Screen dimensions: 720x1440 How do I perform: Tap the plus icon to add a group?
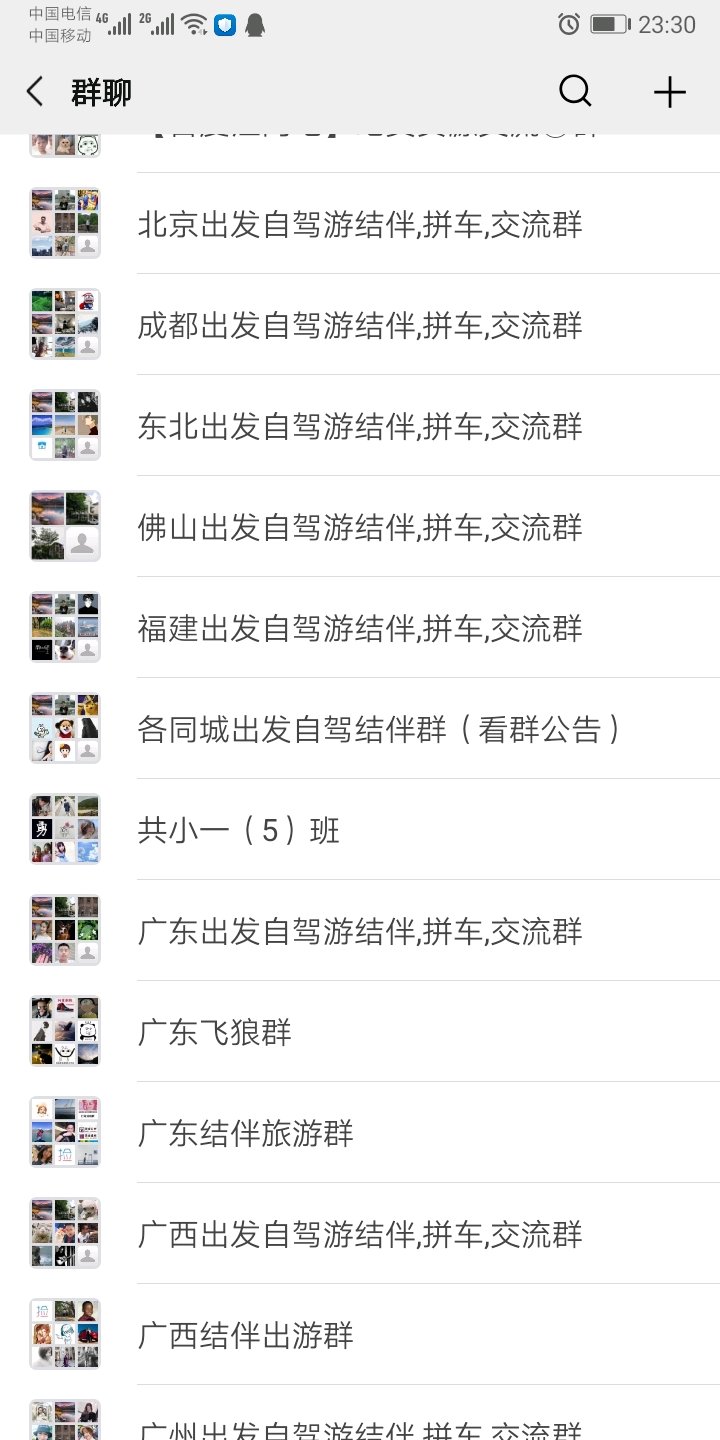(669, 93)
